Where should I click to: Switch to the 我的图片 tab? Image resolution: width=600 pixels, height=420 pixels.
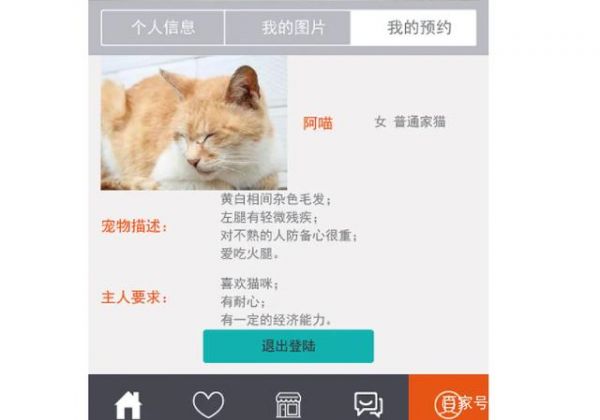click(288, 28)
